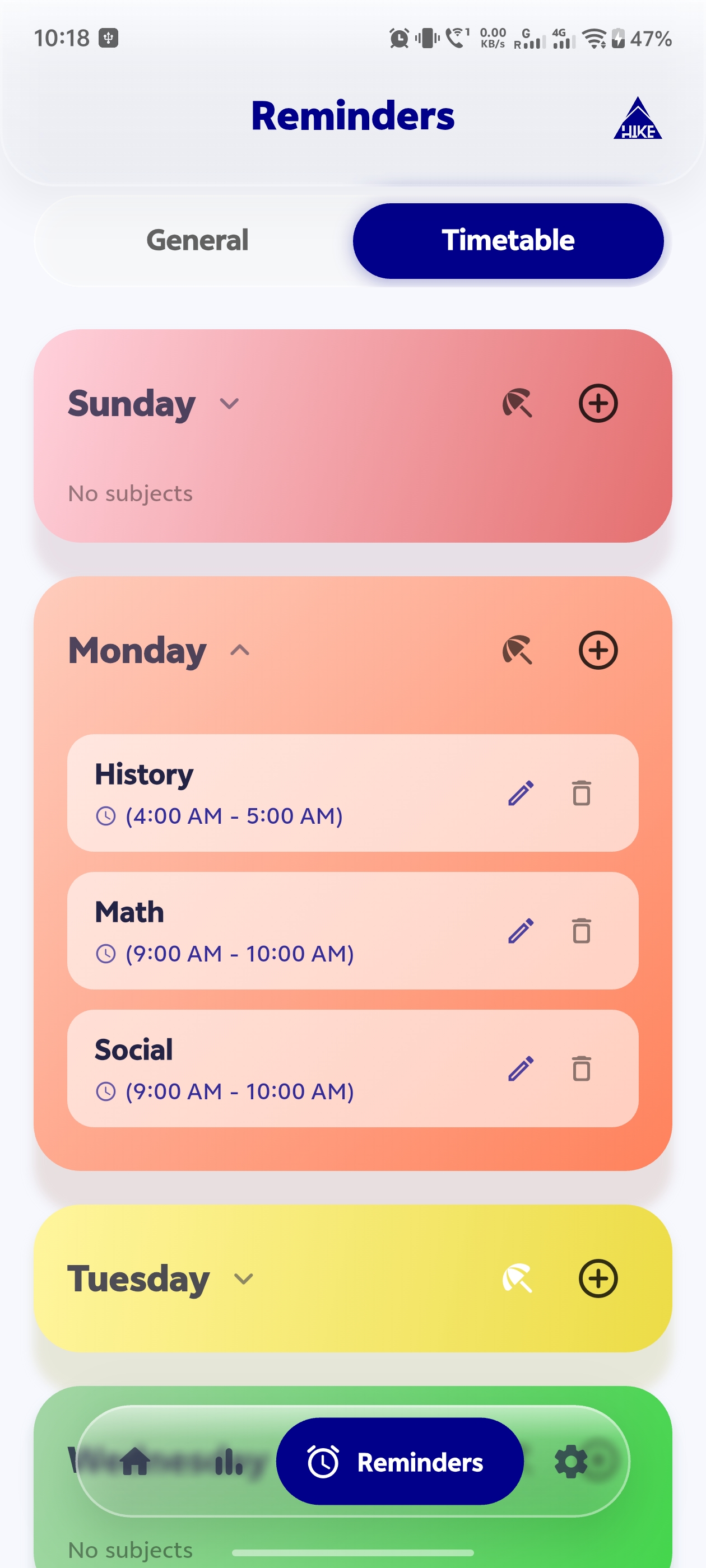The height and width of the screenshot is (1568, 706).
Task: Delete the History subject
Action: point(580,794)
